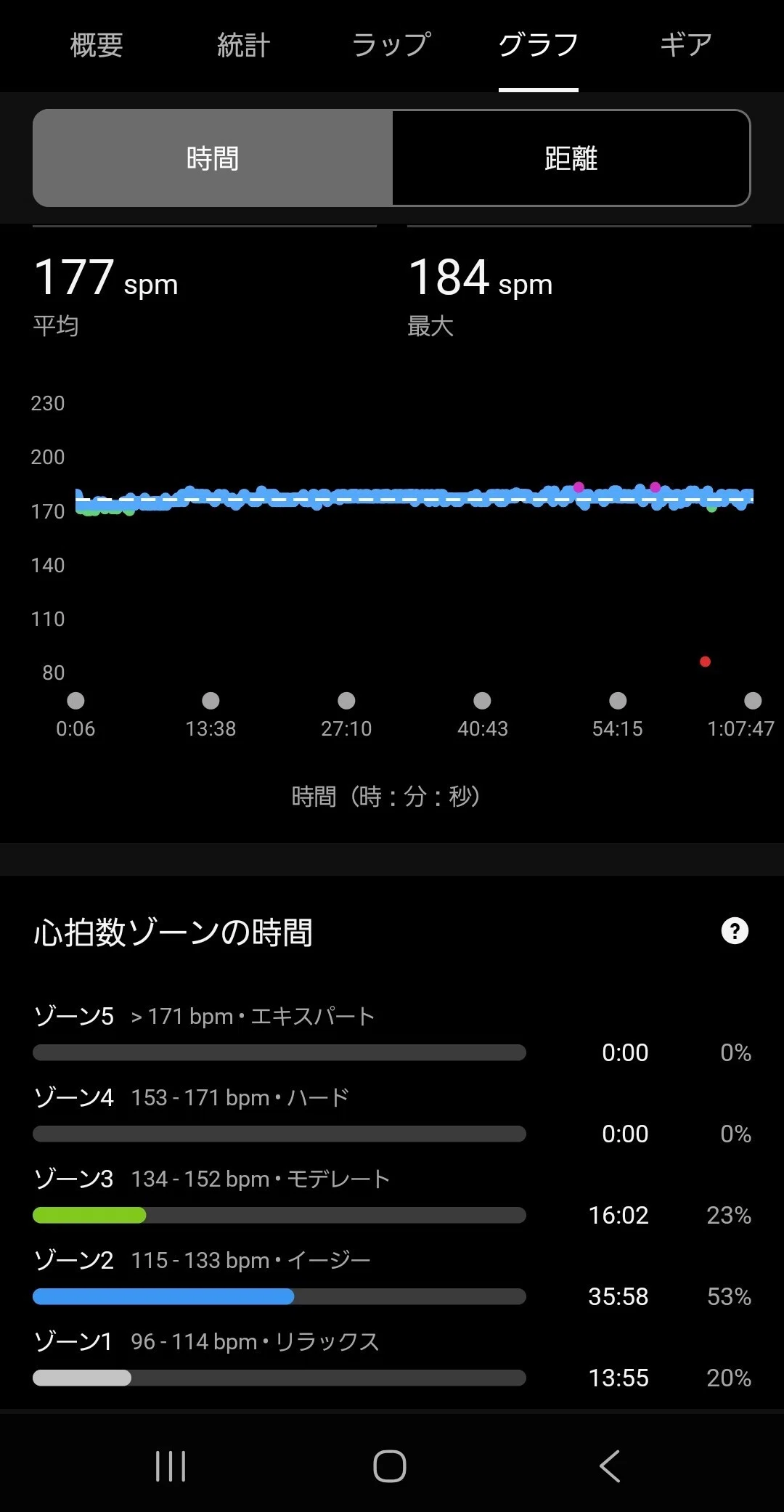784x1512 pixels.
Task: Open the ギア tab
Action: point(685,45)
